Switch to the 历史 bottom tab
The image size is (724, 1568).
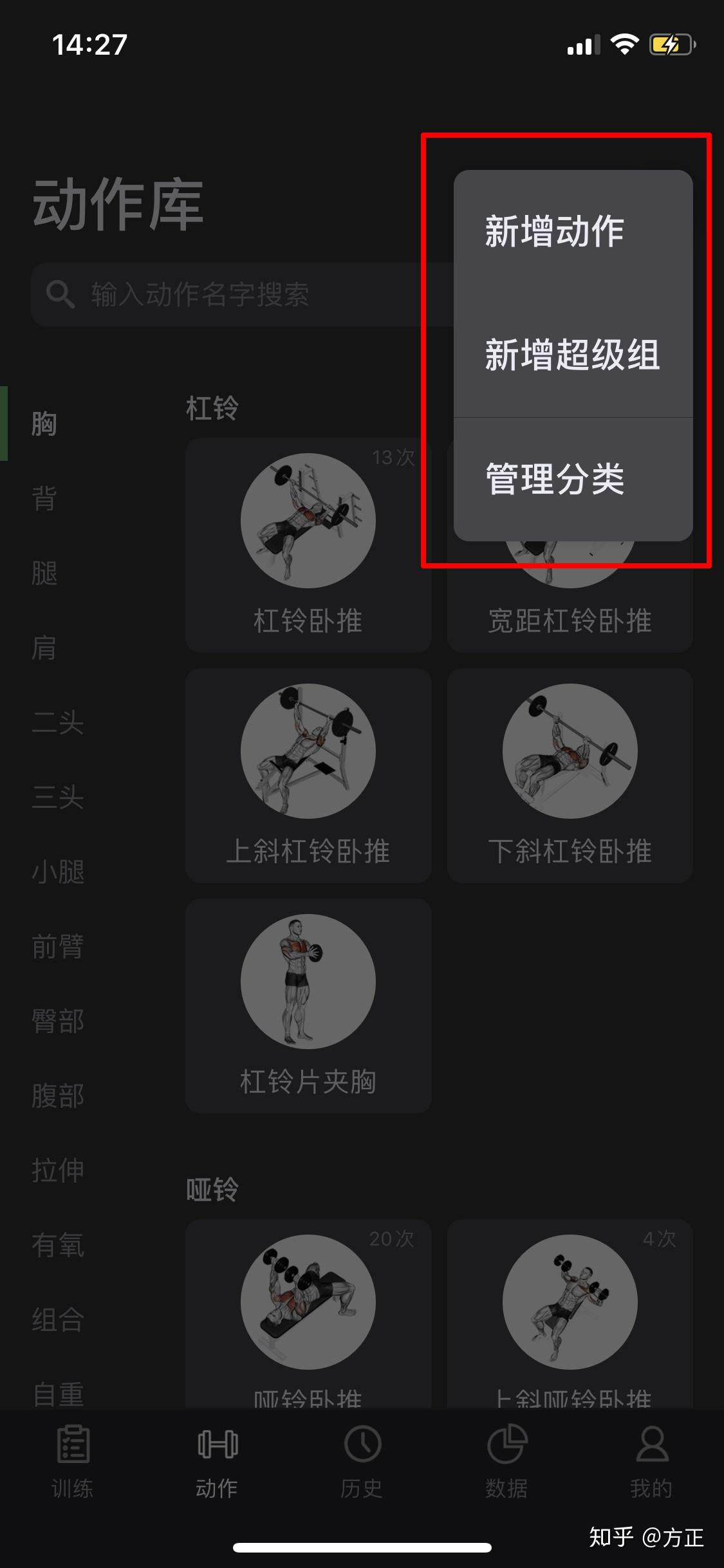(x=362, y=1462)
